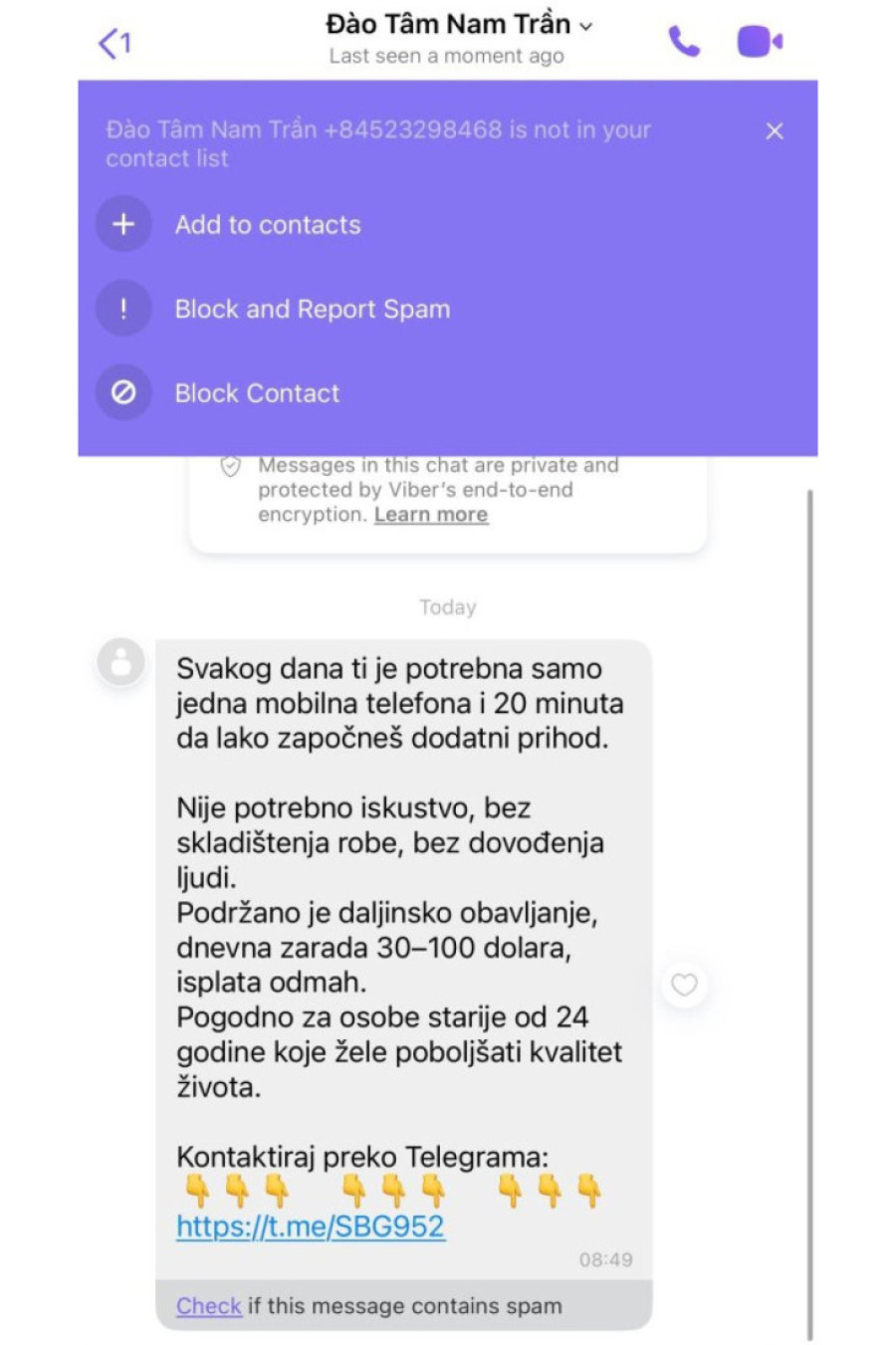Go back to the chat list
896x1345 pixels.
click(113, 43)
